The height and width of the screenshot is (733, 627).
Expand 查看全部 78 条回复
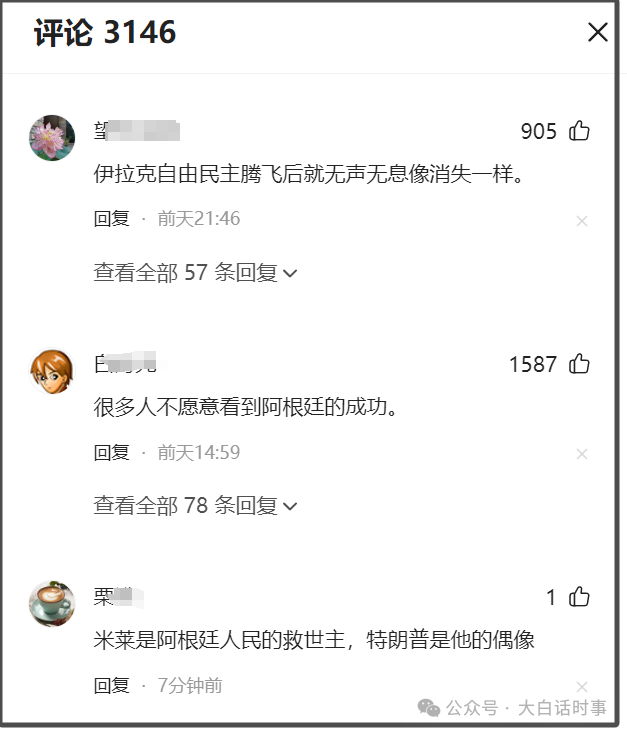[196, 506]
